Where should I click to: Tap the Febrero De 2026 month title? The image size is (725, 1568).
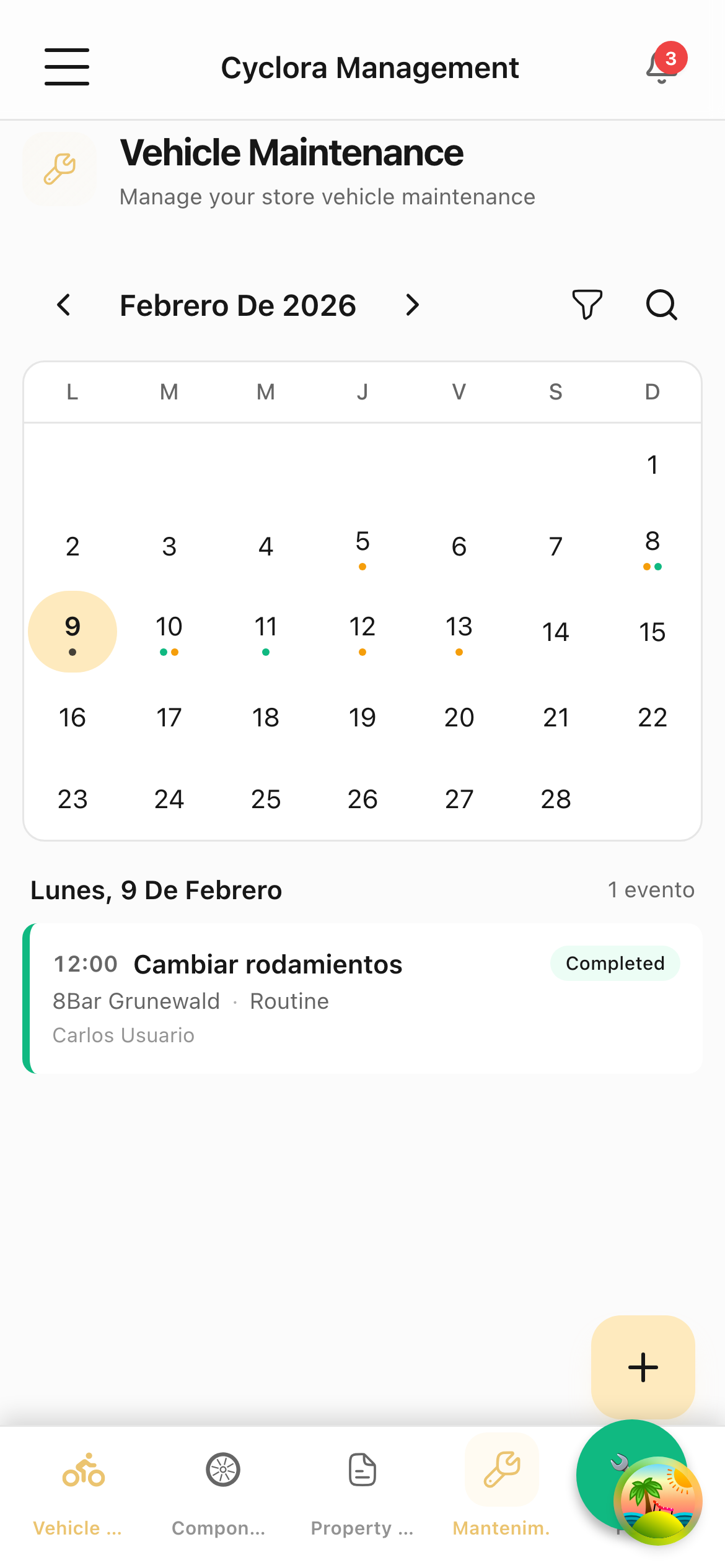click(239, 305)
